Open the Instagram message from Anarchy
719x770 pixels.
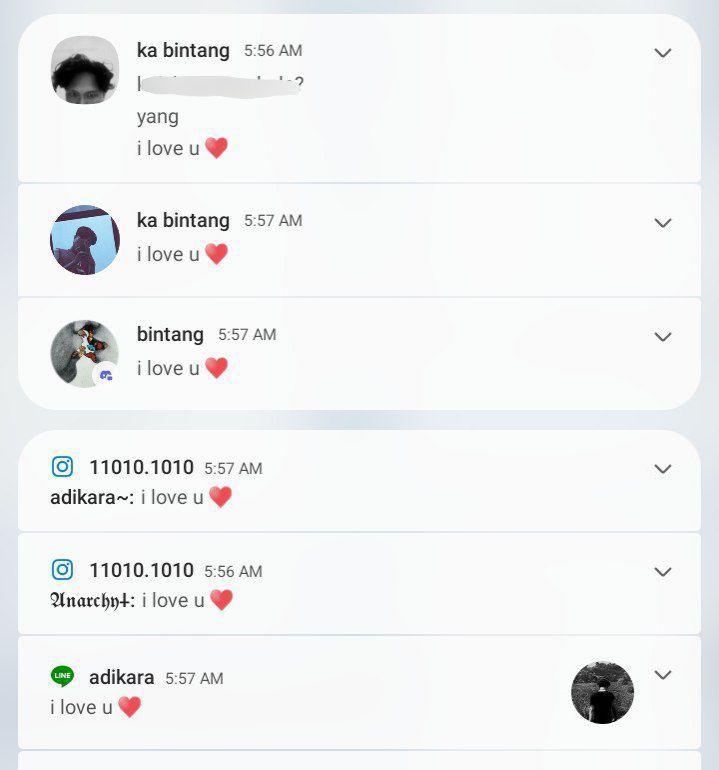point(359,584)
